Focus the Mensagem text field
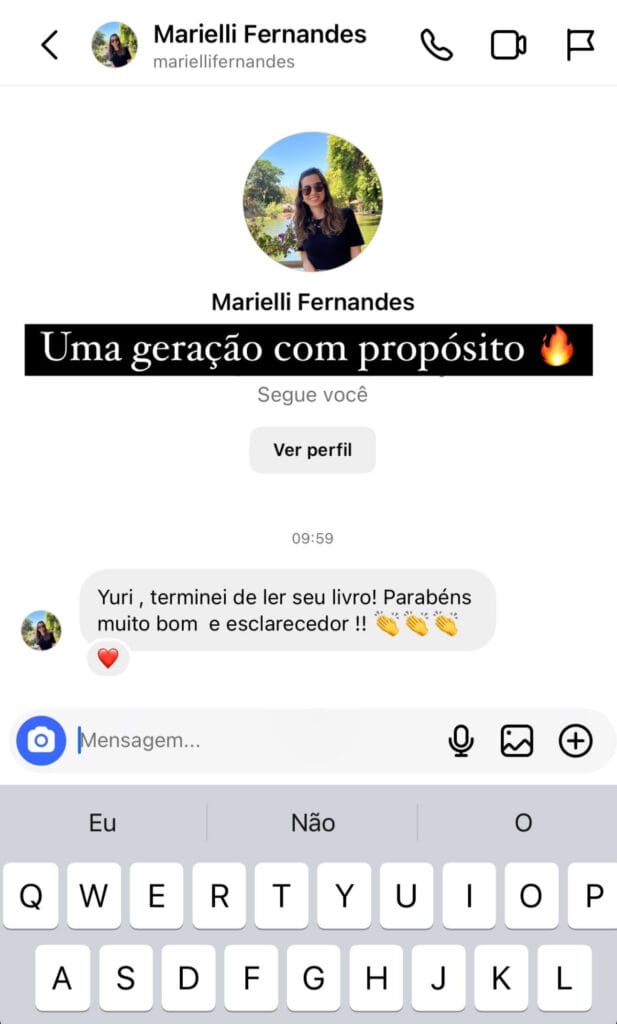This screenshot has width=617, height=1024. coord(250,741)
